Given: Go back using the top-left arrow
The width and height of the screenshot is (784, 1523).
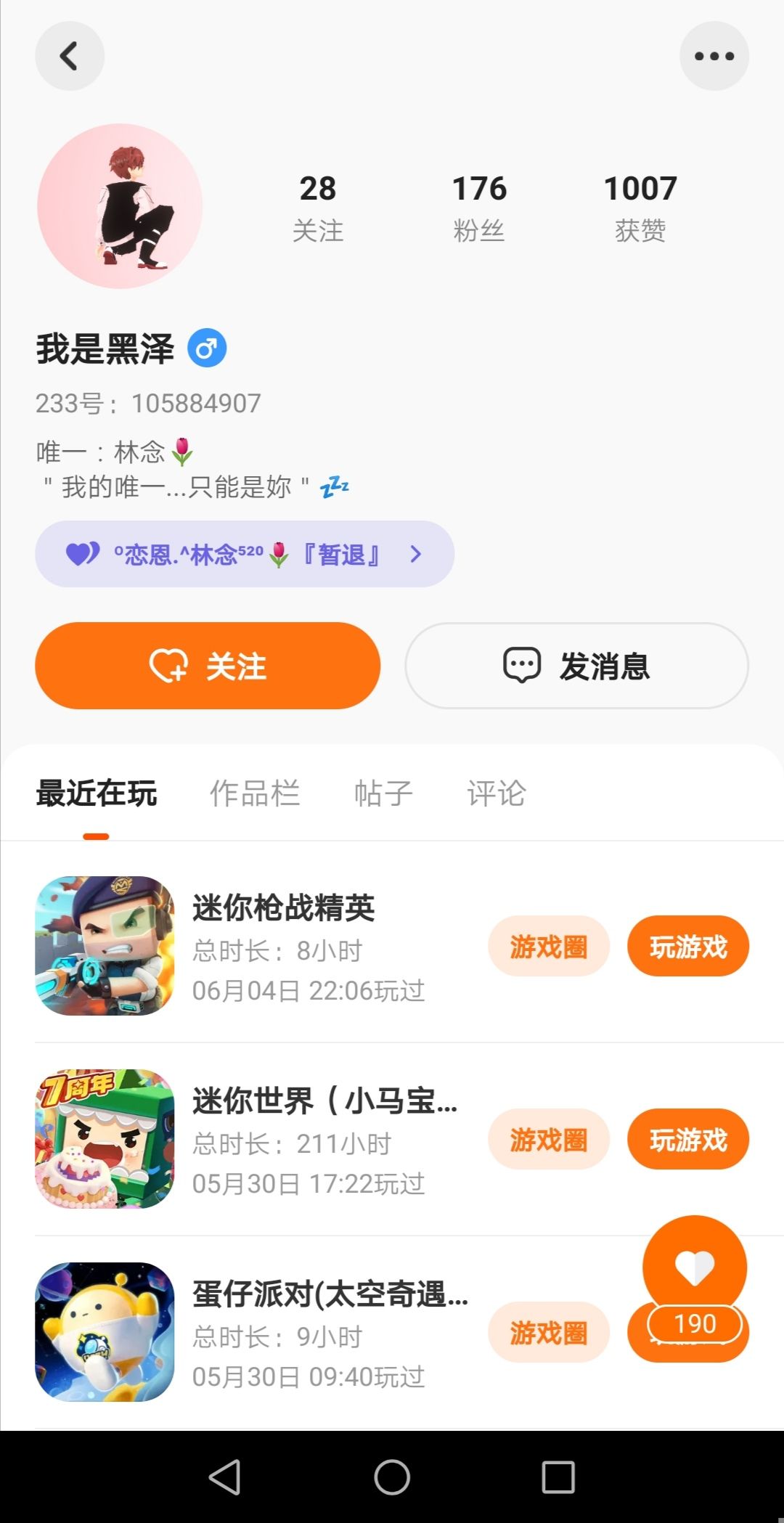Looking at the screenshot, I should pyautogui.click(x=70, y=56).
